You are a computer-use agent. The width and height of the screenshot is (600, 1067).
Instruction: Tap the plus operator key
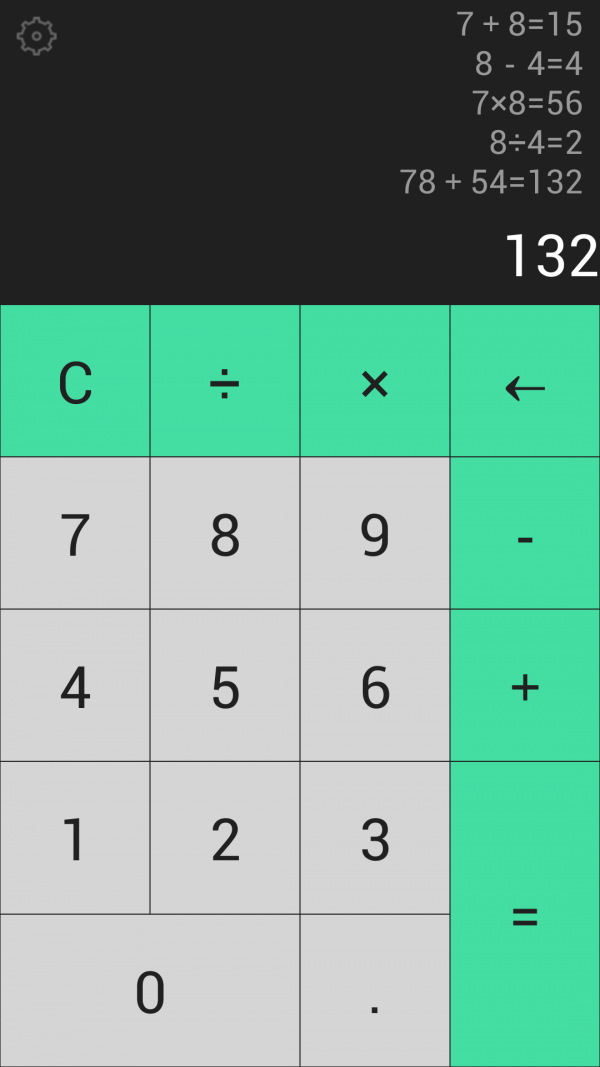(525, 685)
